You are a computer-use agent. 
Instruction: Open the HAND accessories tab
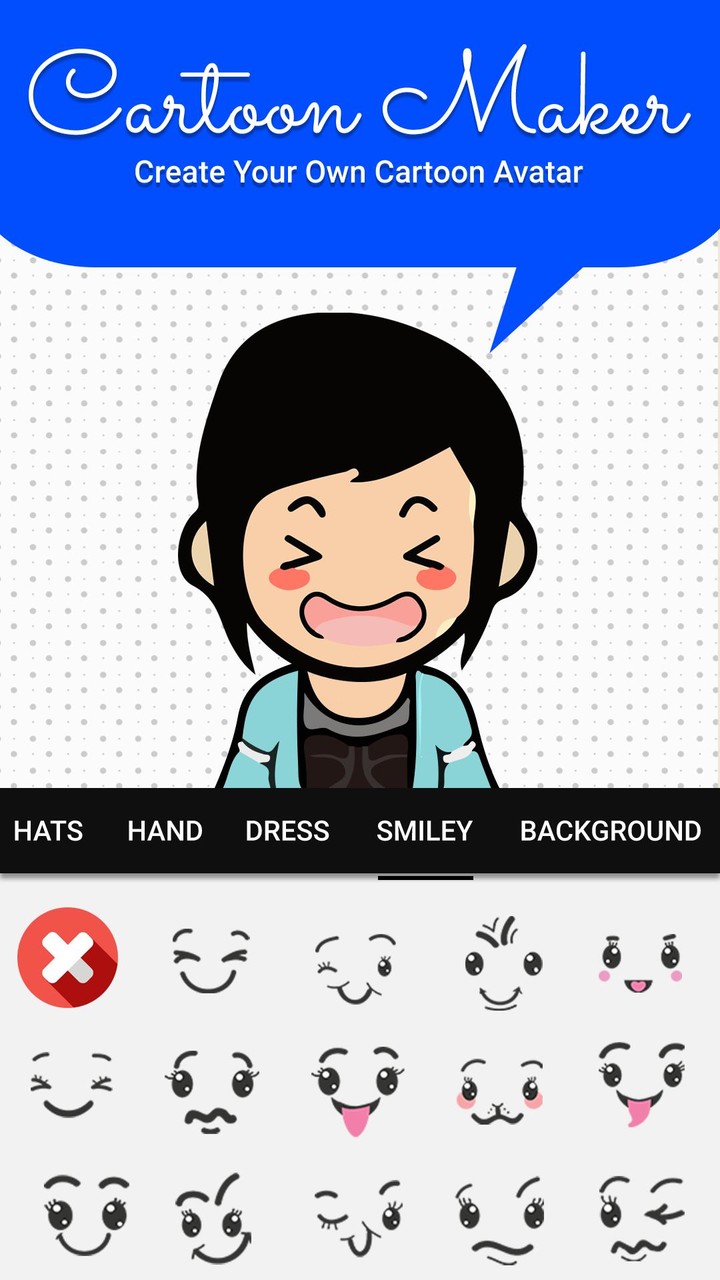coord(165,831)
